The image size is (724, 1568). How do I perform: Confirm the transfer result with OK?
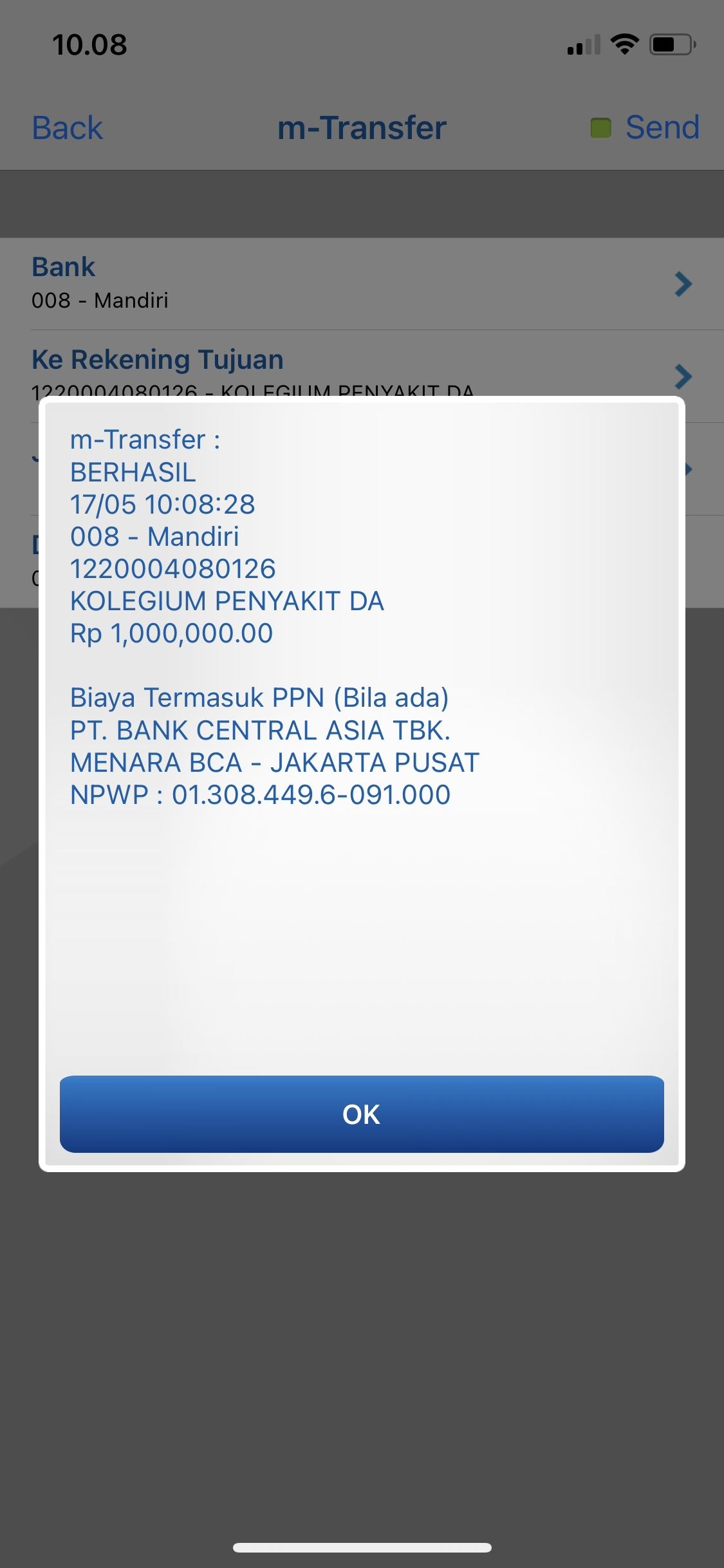362,1114
